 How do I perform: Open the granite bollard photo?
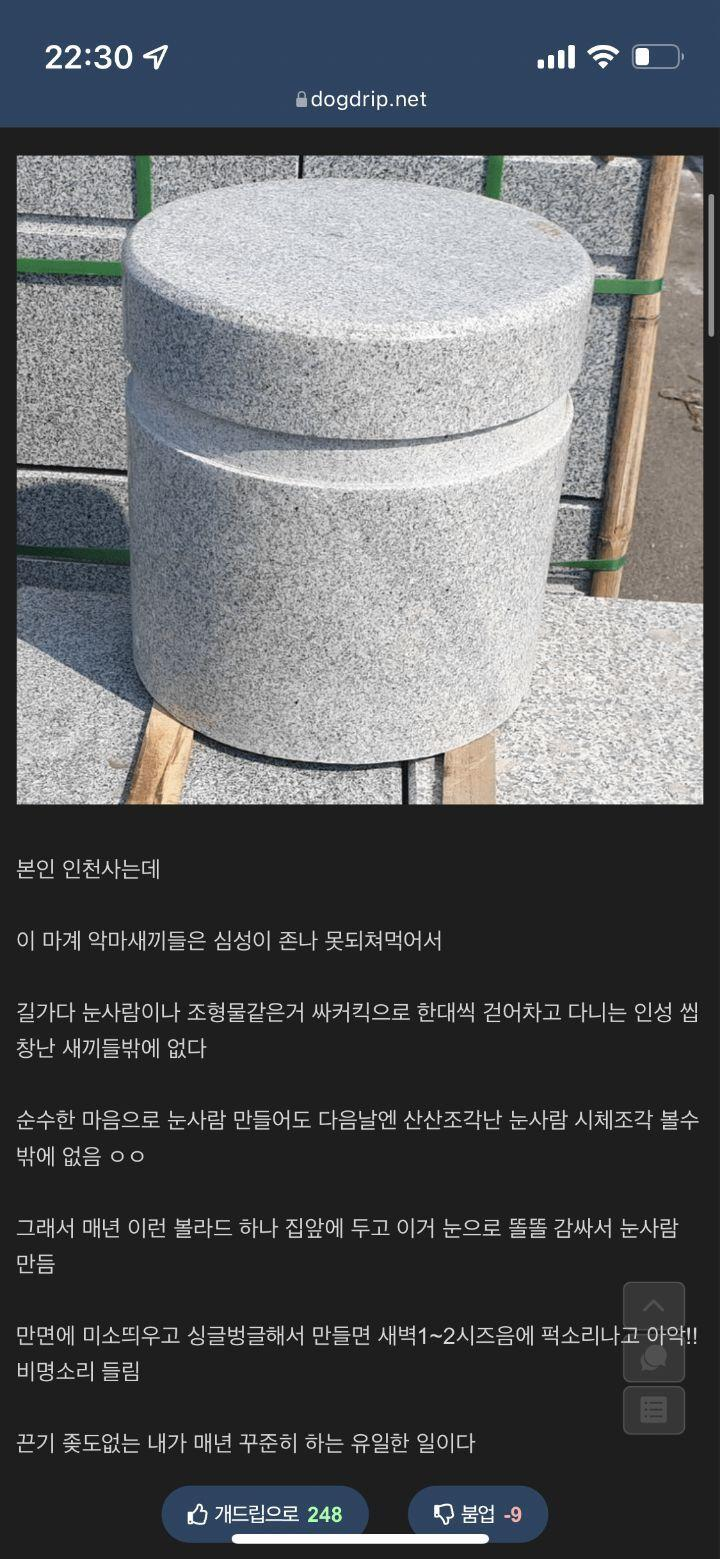[360, 479]
